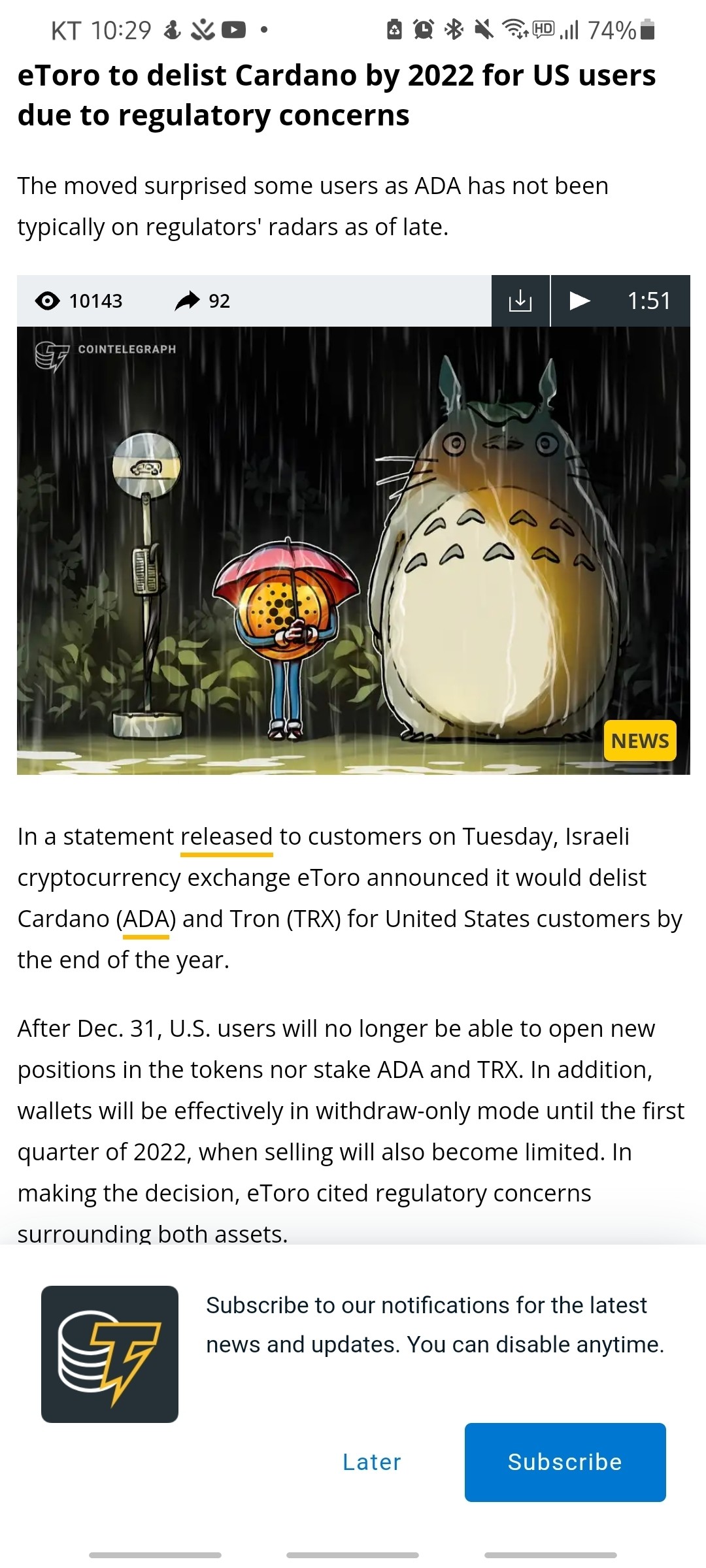
Task: Tap Later to dismiss the notification prompt
Action: coord(371,1462)
